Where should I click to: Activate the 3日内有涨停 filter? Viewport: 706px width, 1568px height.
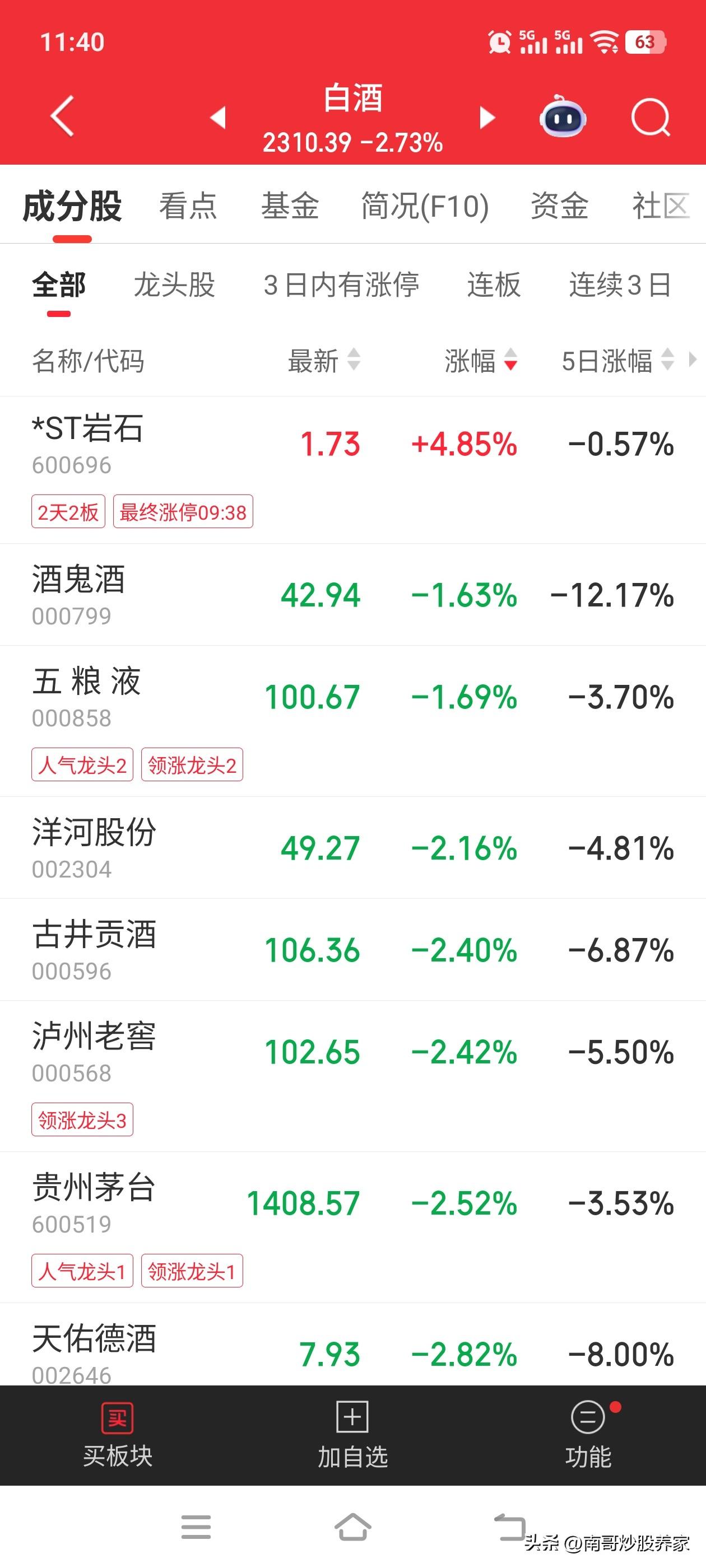342,286
